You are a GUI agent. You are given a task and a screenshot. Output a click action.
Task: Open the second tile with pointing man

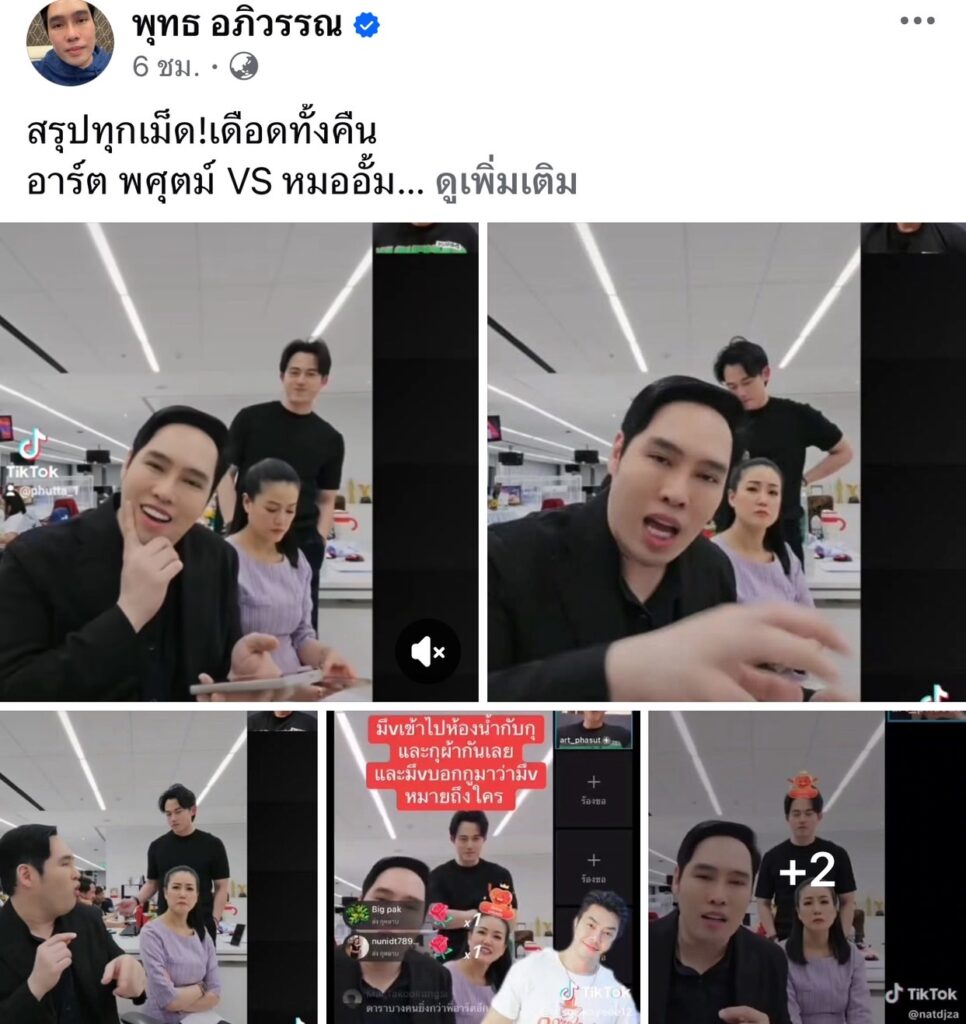coord(725,460)
